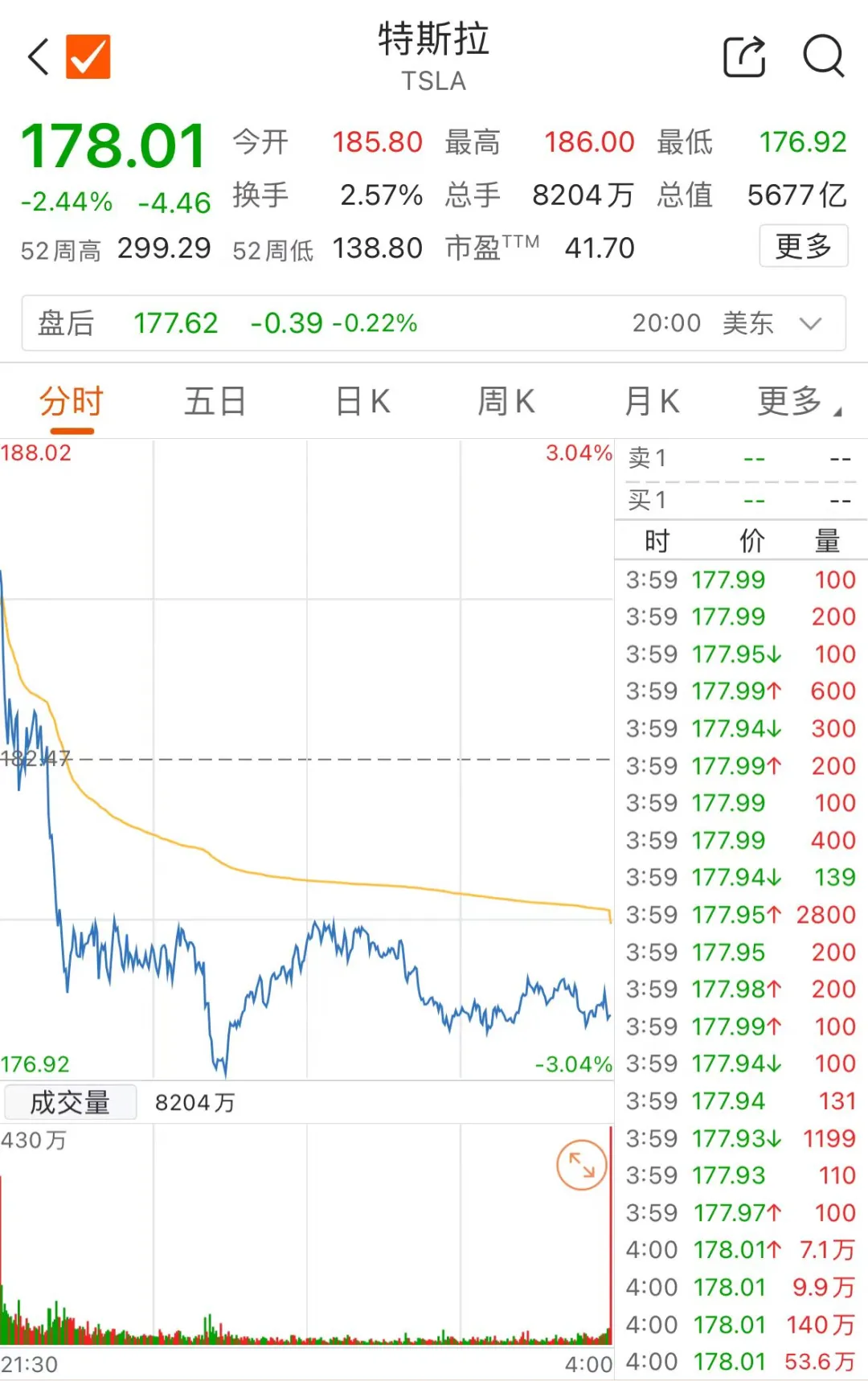Viewport: 868px width, 1381px height.
Task: Open the 美东 timezone dropdown
Action: coord(748,323)
